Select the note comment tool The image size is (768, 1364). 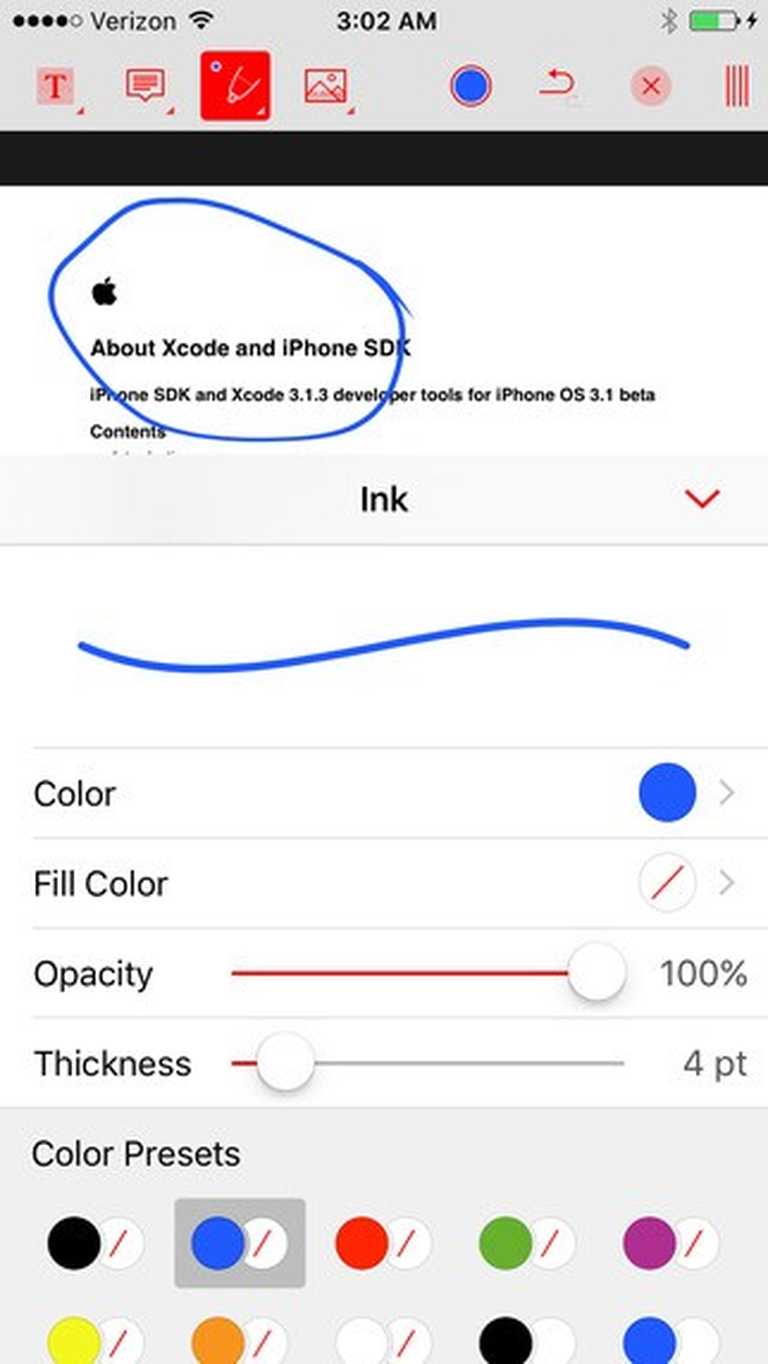tap(146, 87)
